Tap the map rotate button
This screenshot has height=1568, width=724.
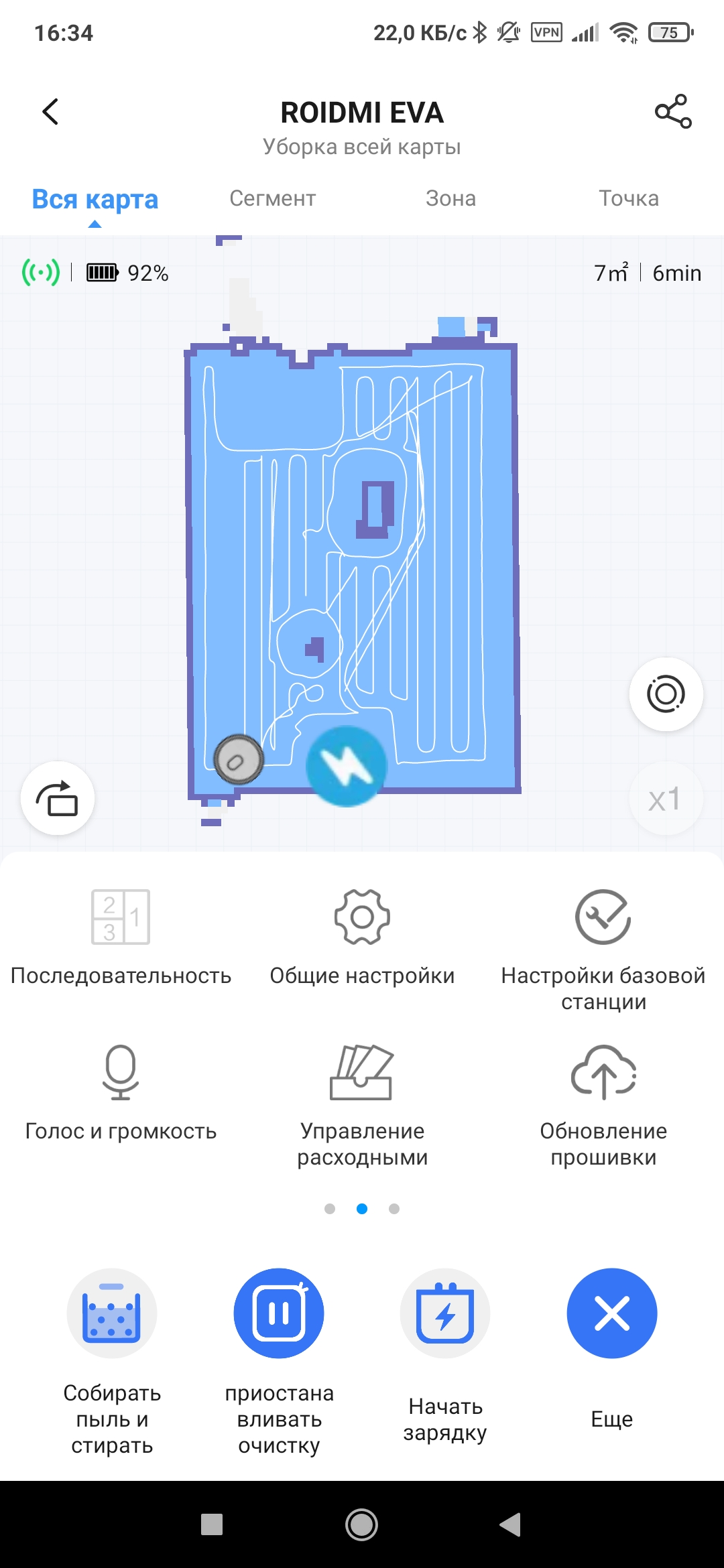click(x=58, y=798)
